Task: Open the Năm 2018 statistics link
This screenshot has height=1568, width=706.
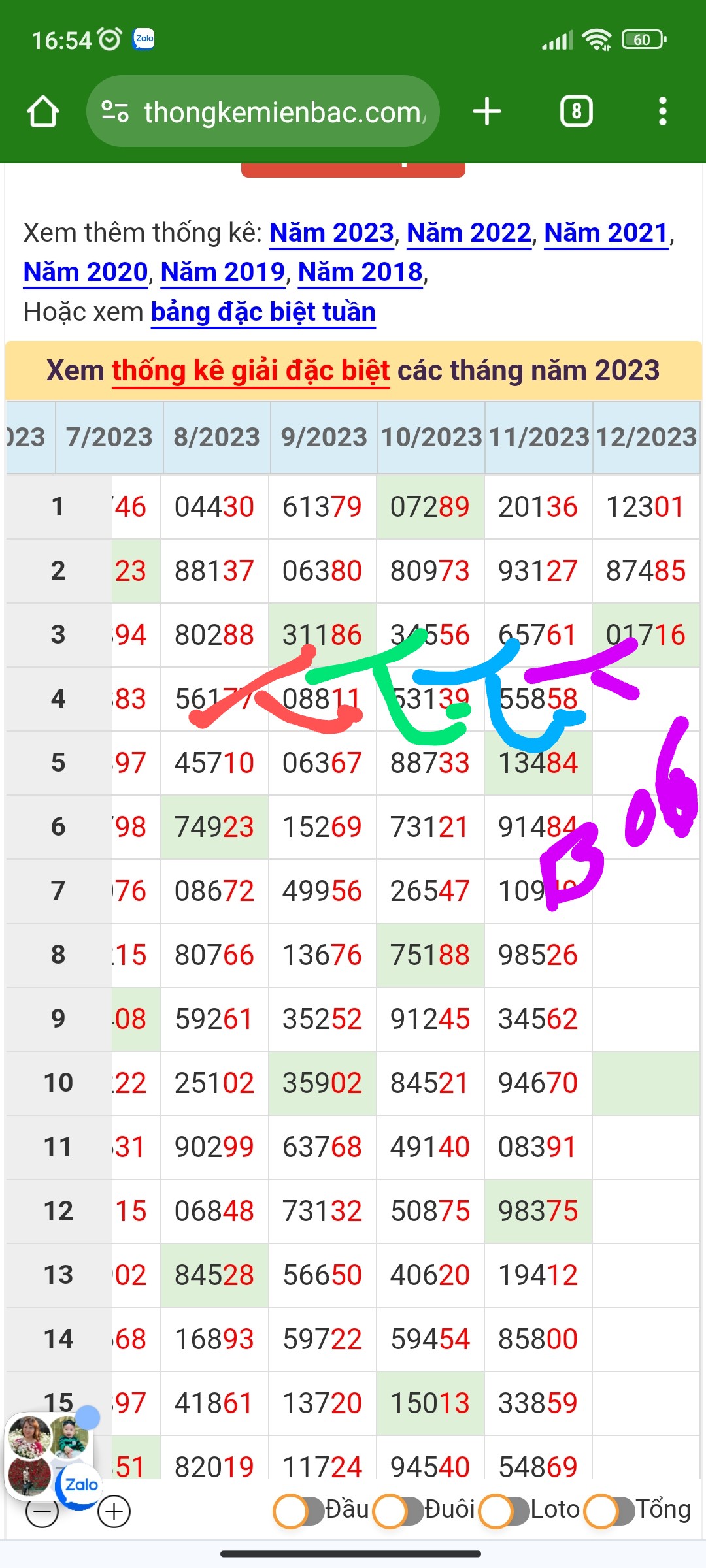Action: pyautogui.click(x=360, y=272)
